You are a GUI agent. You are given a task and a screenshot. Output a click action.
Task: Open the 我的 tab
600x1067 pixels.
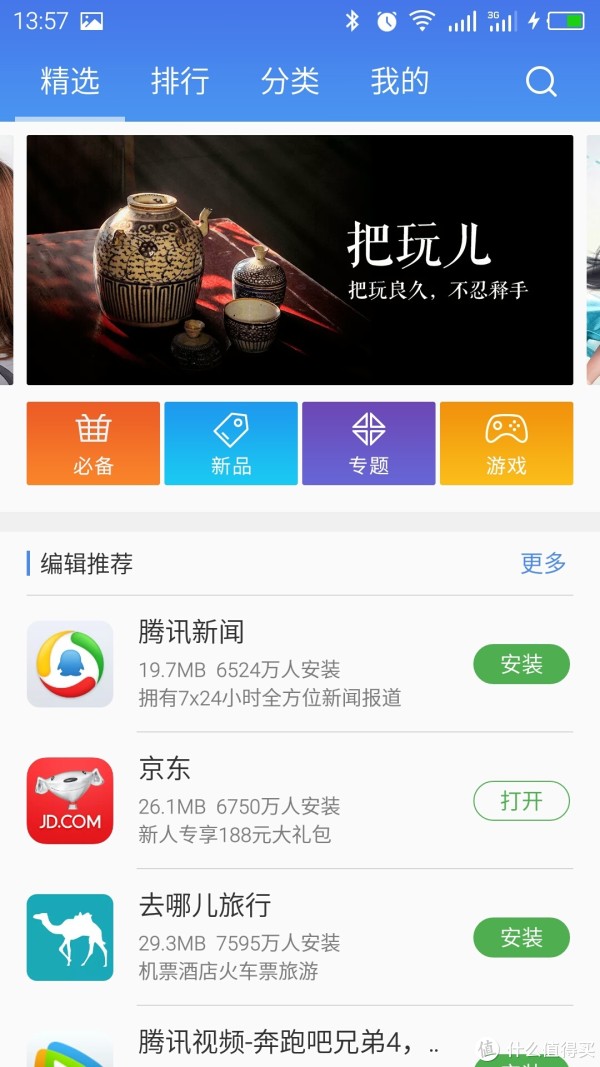tap(400, 82)
